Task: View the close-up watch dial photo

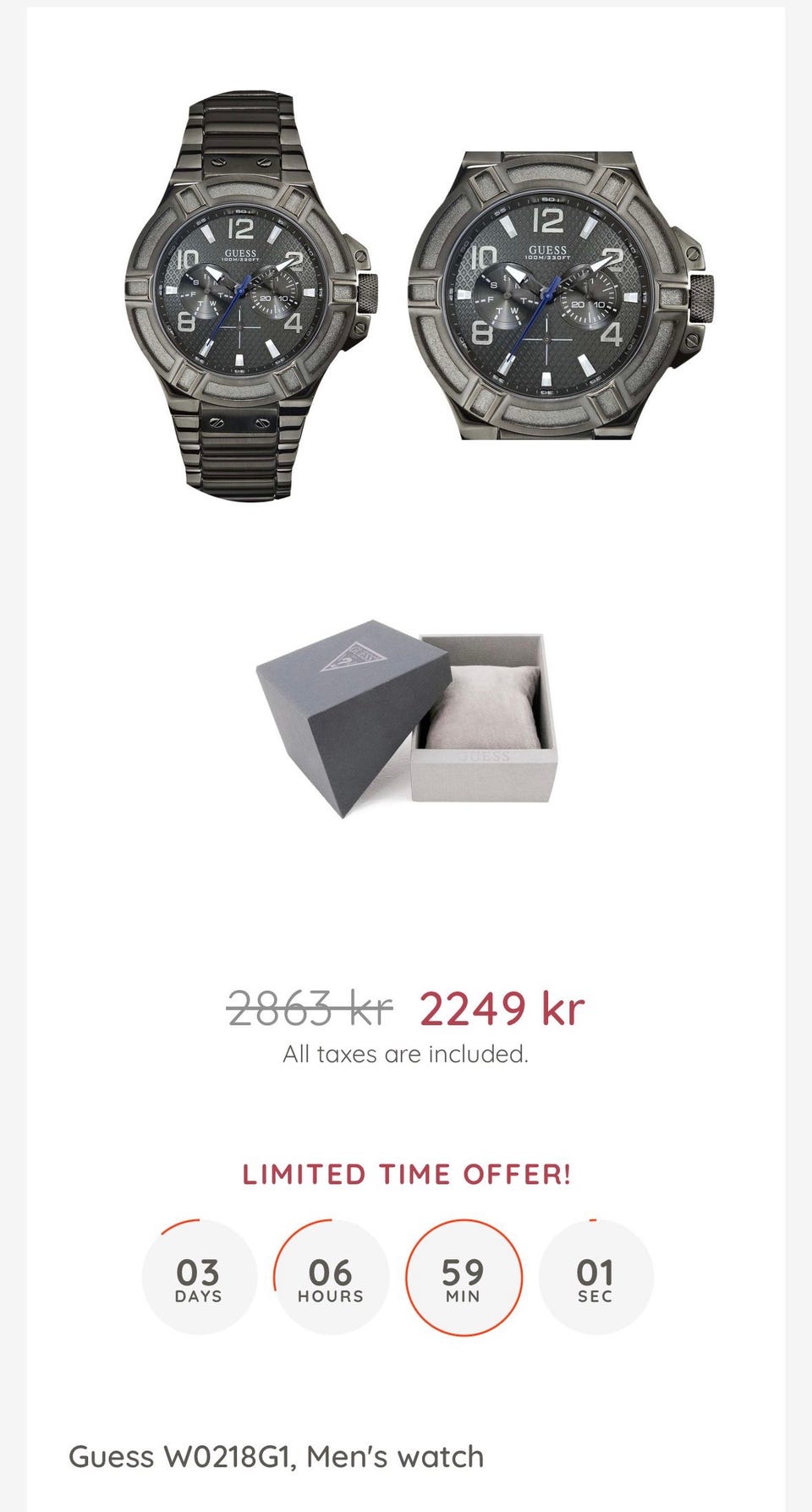Action: 562,296
